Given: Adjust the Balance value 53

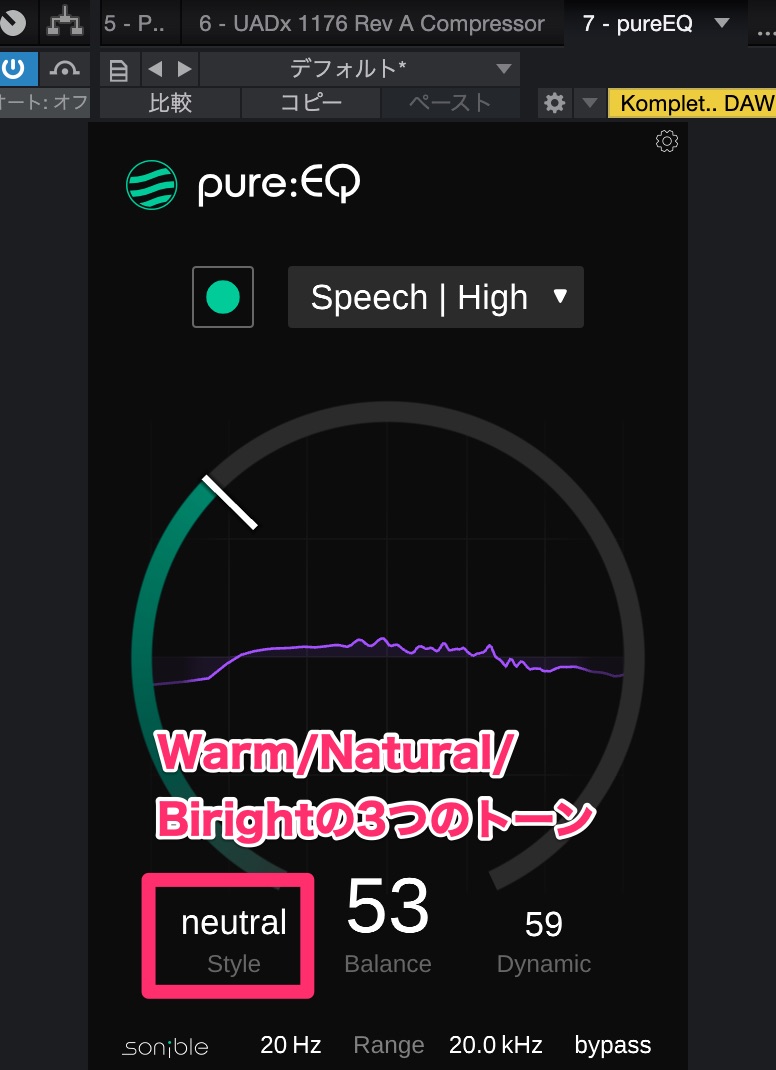Looking at the screenshot, I should [388, 908].
